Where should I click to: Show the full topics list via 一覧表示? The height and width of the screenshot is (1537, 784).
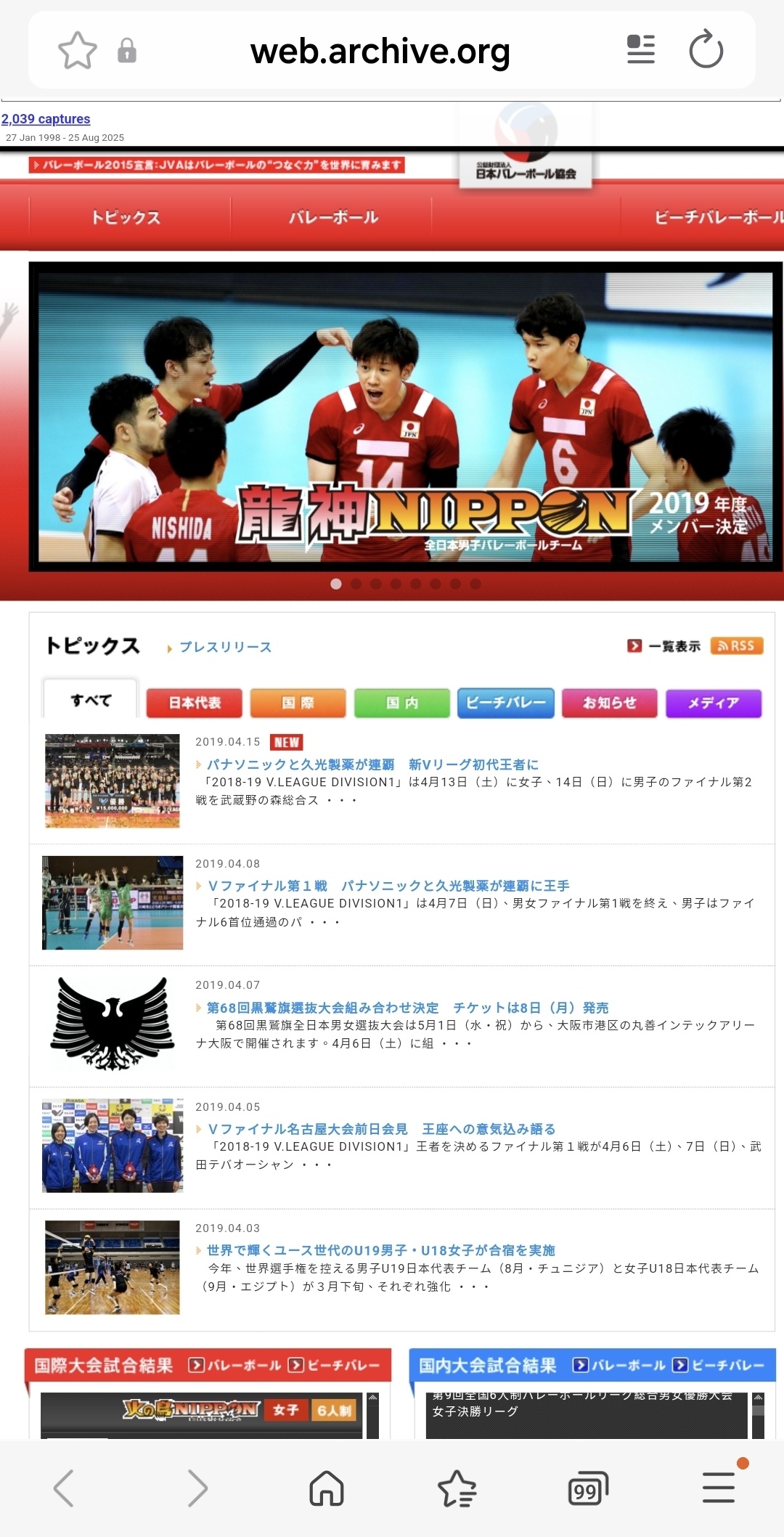point(665,646)
